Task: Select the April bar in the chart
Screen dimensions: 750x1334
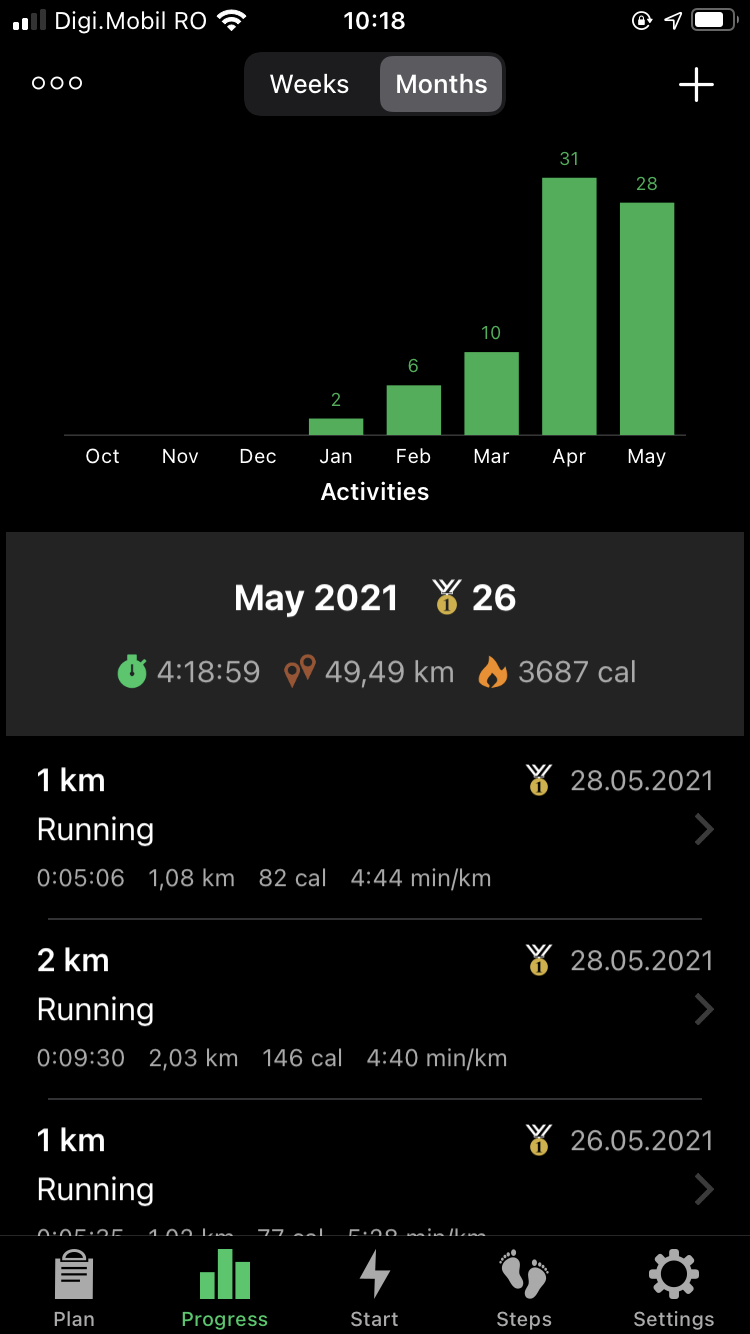Action: tap(569, 307)
